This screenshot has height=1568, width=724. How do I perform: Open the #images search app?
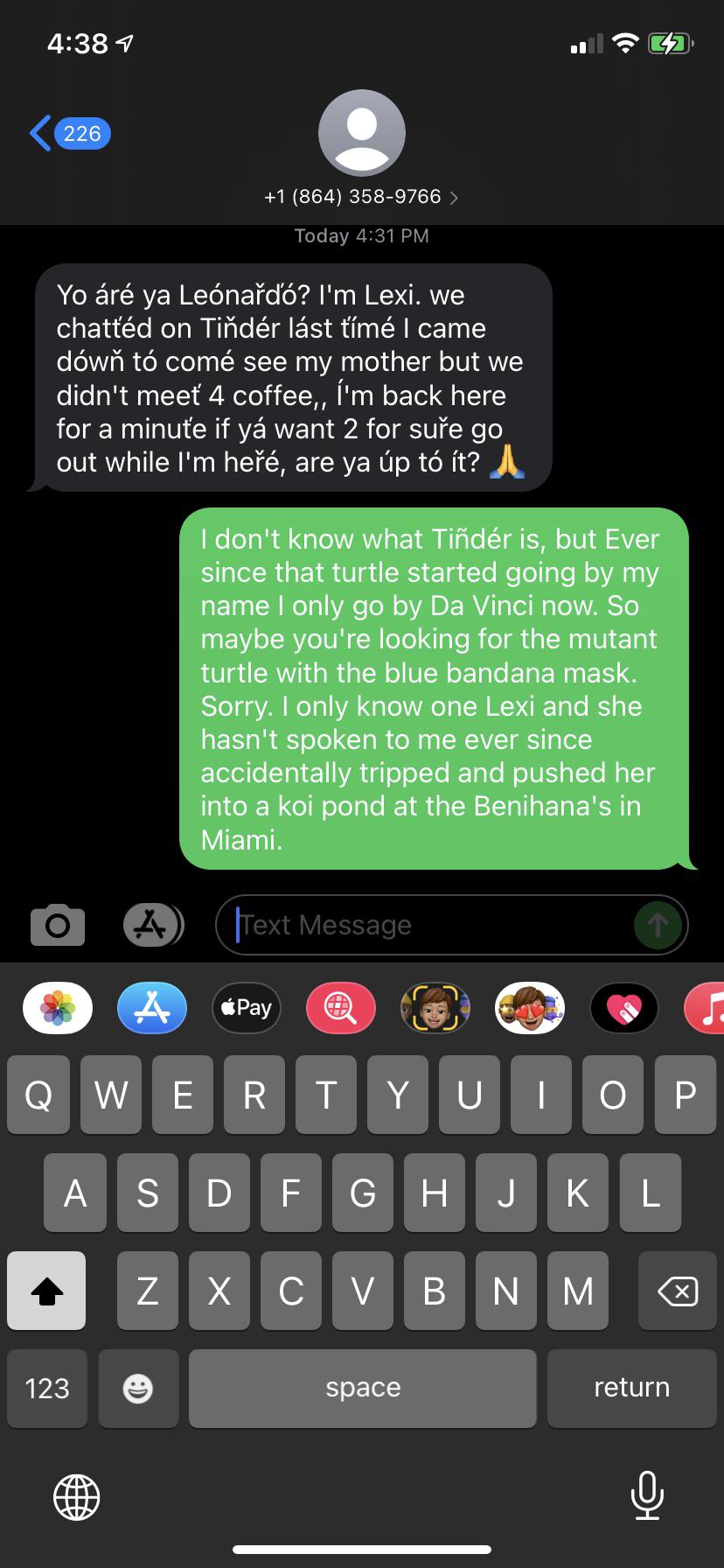341,1007
